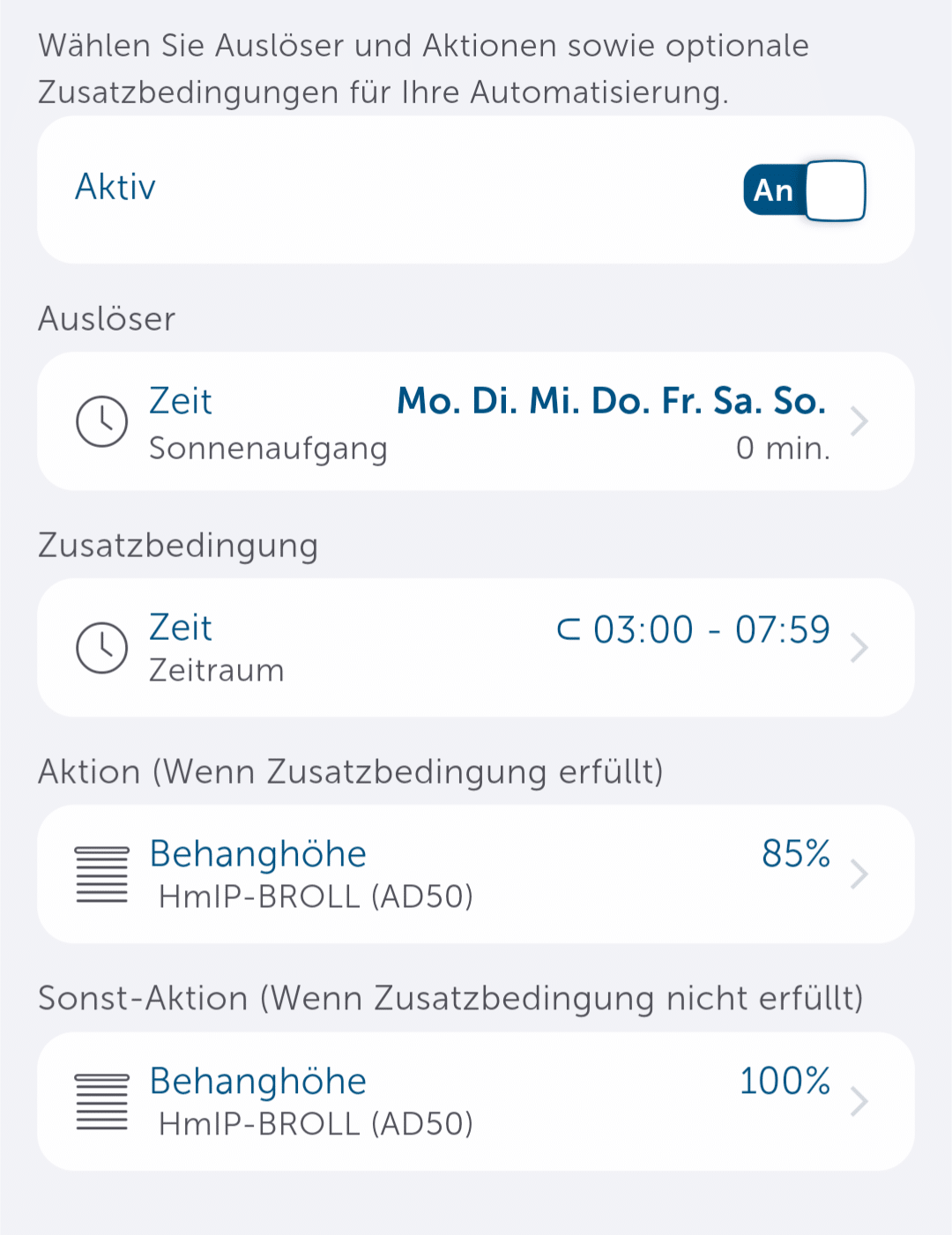Toggle the Aktiv switch off

click(x=804, y=190)
